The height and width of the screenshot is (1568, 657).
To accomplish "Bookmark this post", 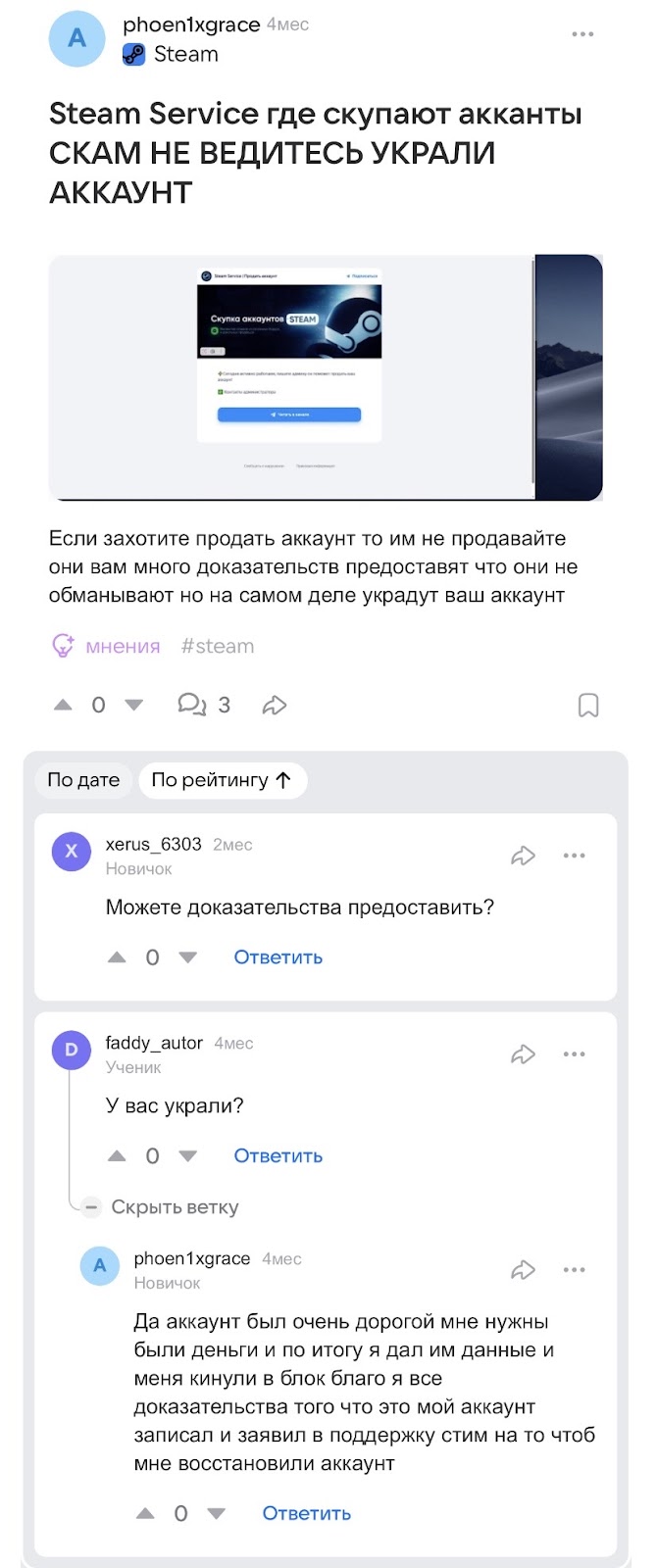I will 588,705.
